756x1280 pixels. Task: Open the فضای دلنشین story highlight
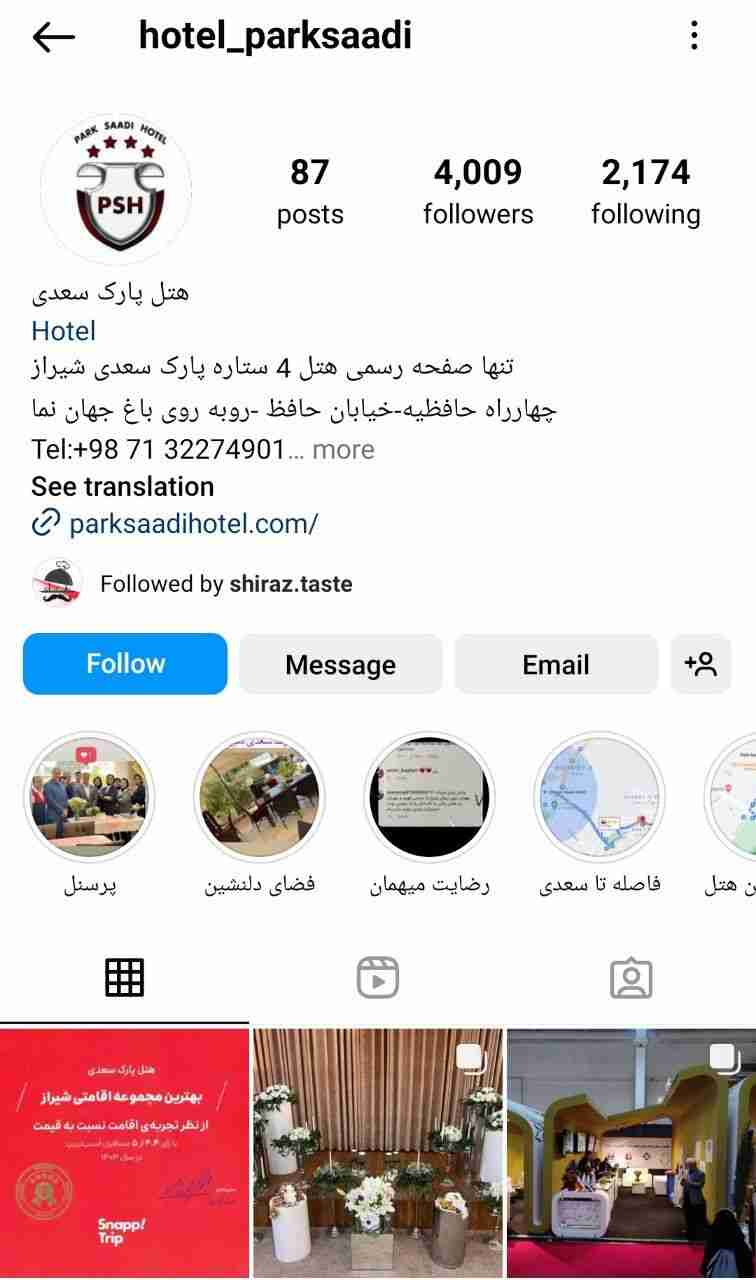point(259,797)
